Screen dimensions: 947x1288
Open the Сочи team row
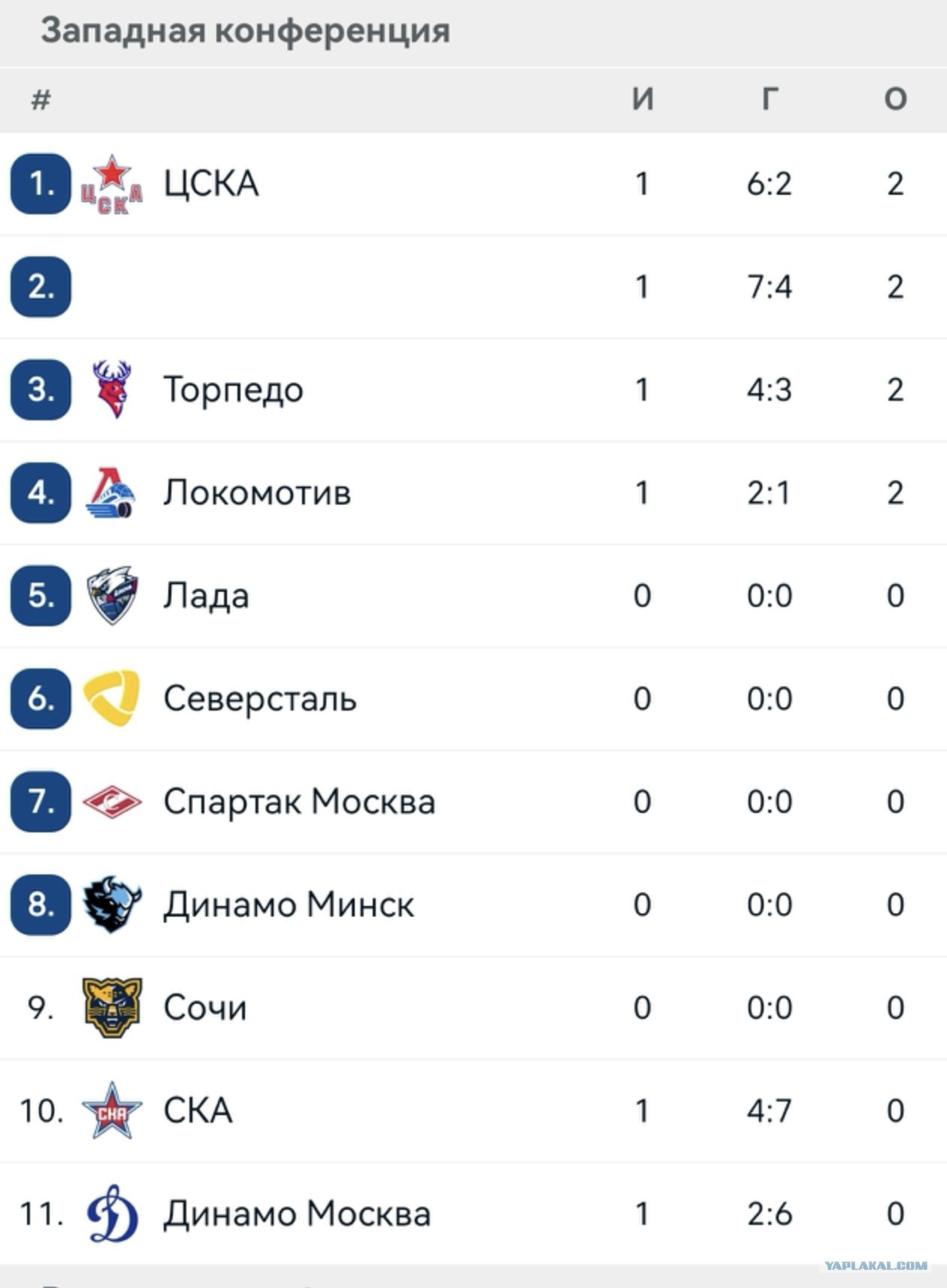tap(473, 1008)
